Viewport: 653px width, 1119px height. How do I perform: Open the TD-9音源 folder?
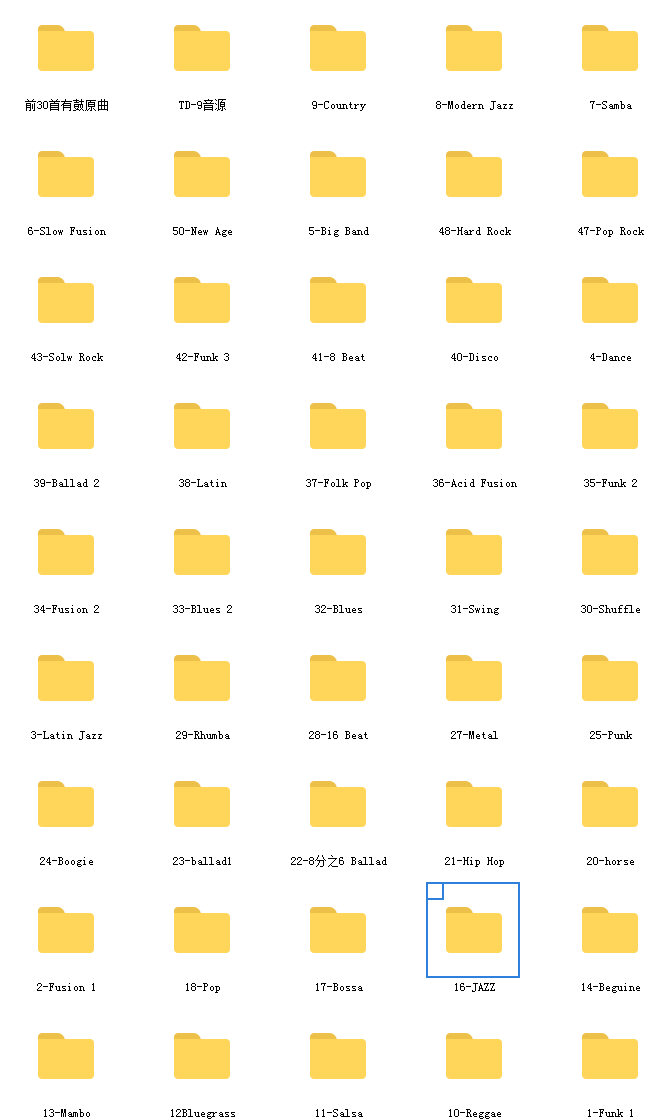202,48
